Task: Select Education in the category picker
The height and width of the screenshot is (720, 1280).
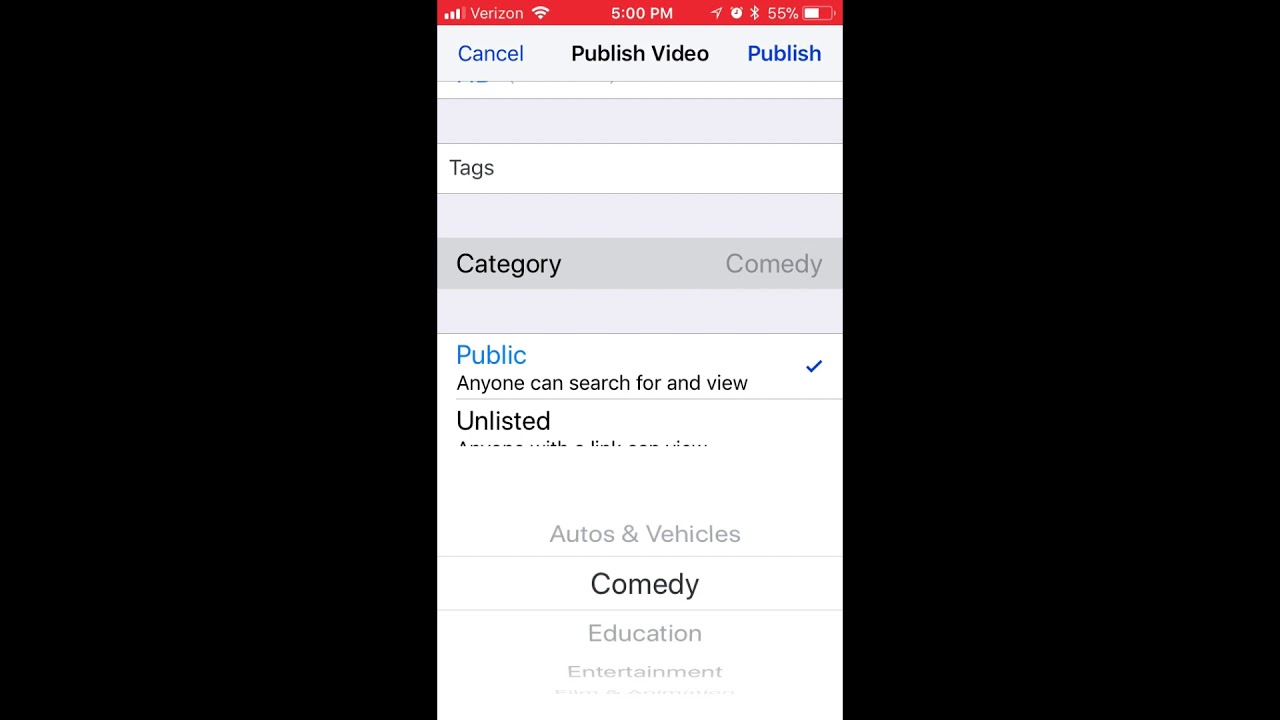Action: (x=644, y=633)
